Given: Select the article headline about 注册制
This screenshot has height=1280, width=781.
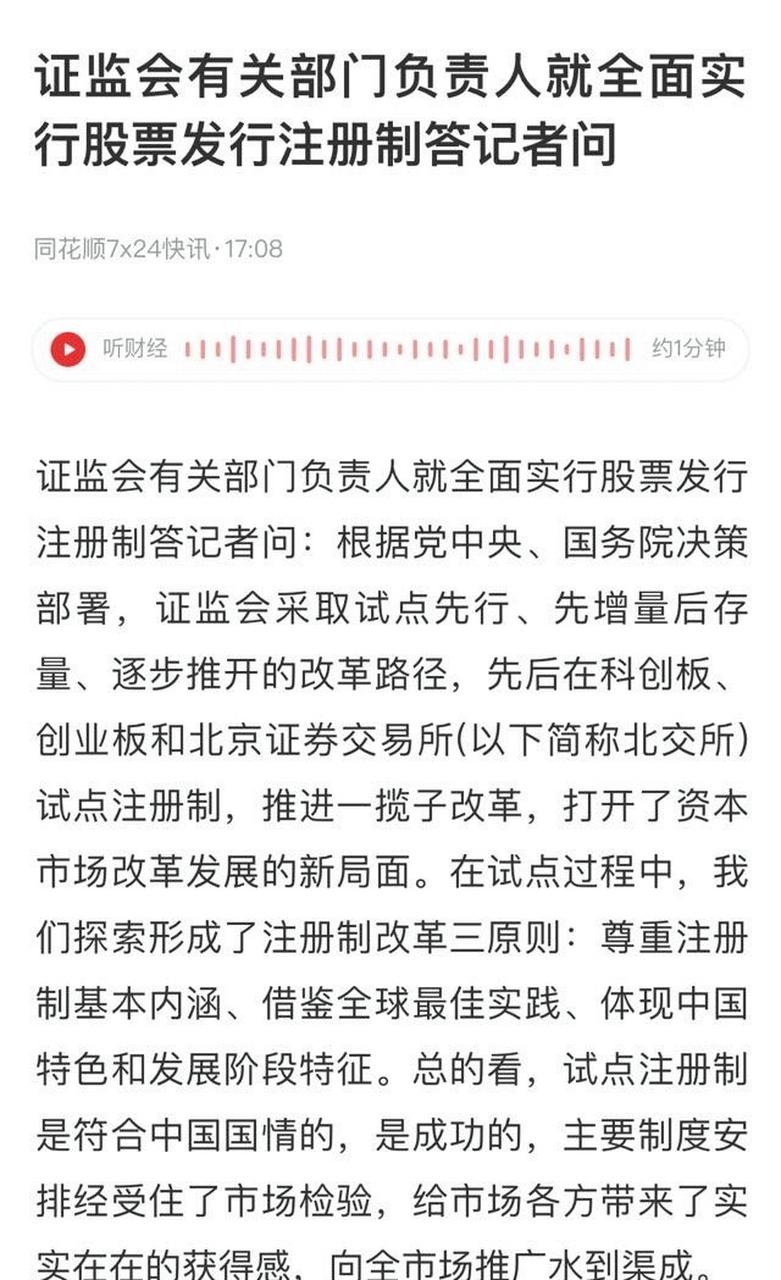Looking at the screenshot, I should click(x=390, y=110).
